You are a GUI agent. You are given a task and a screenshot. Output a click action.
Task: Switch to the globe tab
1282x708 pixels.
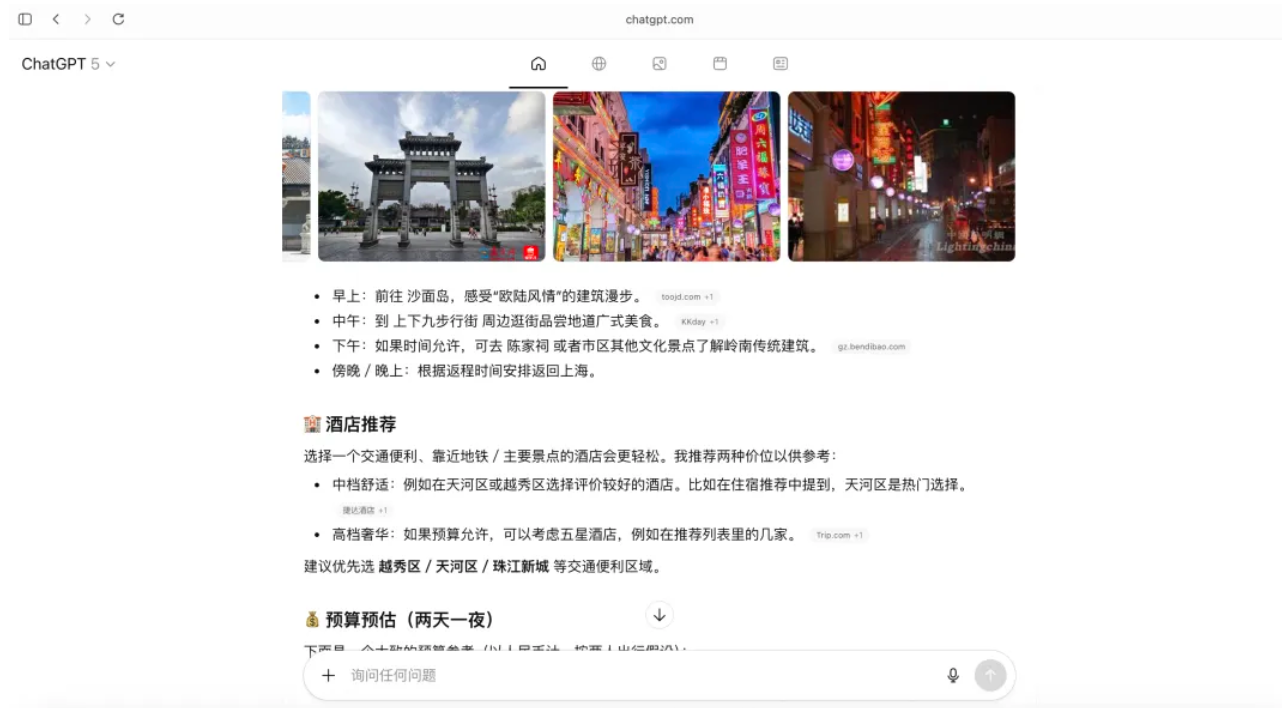[x=599, y=64]
